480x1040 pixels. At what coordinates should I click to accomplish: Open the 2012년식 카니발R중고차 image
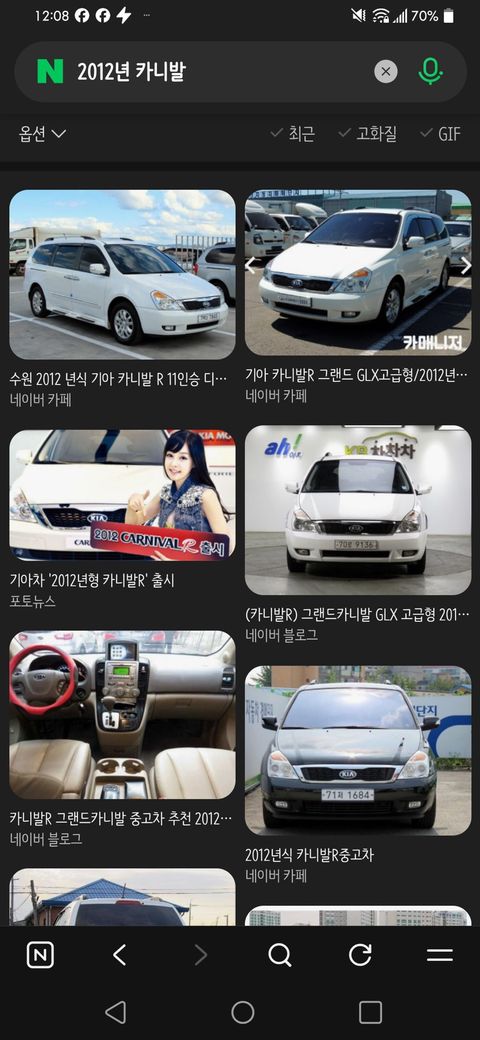click(358, 750)
